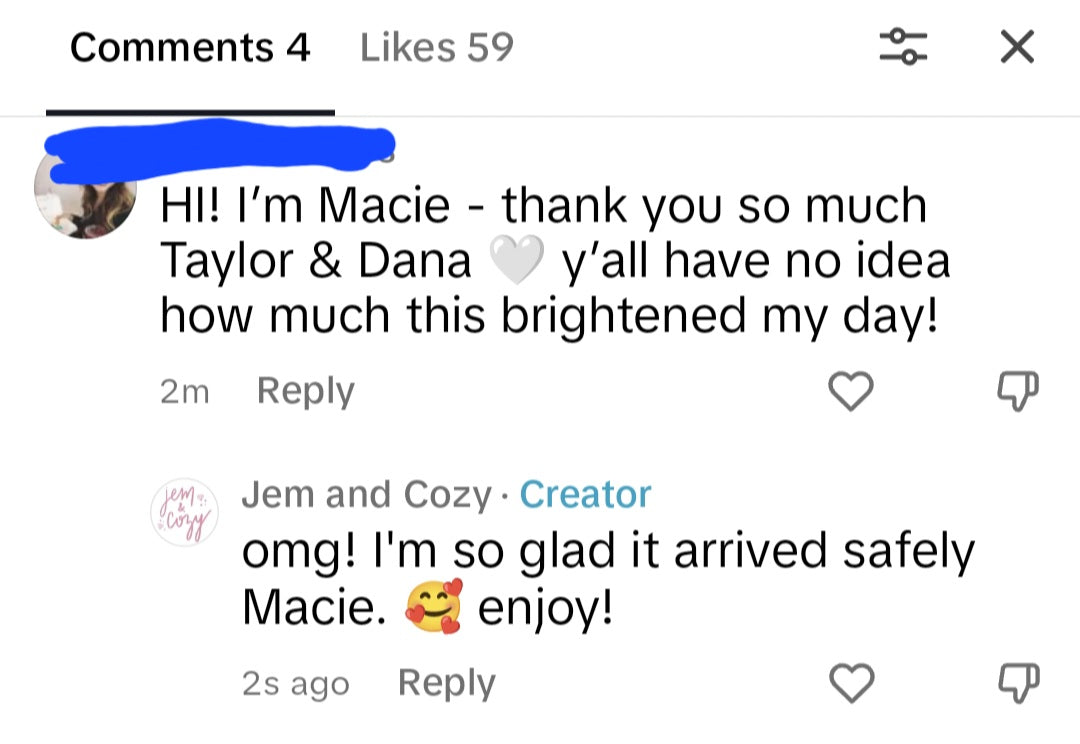Close the comments panel
The height and width of the screenshot is (744, 1080).
point(1017,47)
